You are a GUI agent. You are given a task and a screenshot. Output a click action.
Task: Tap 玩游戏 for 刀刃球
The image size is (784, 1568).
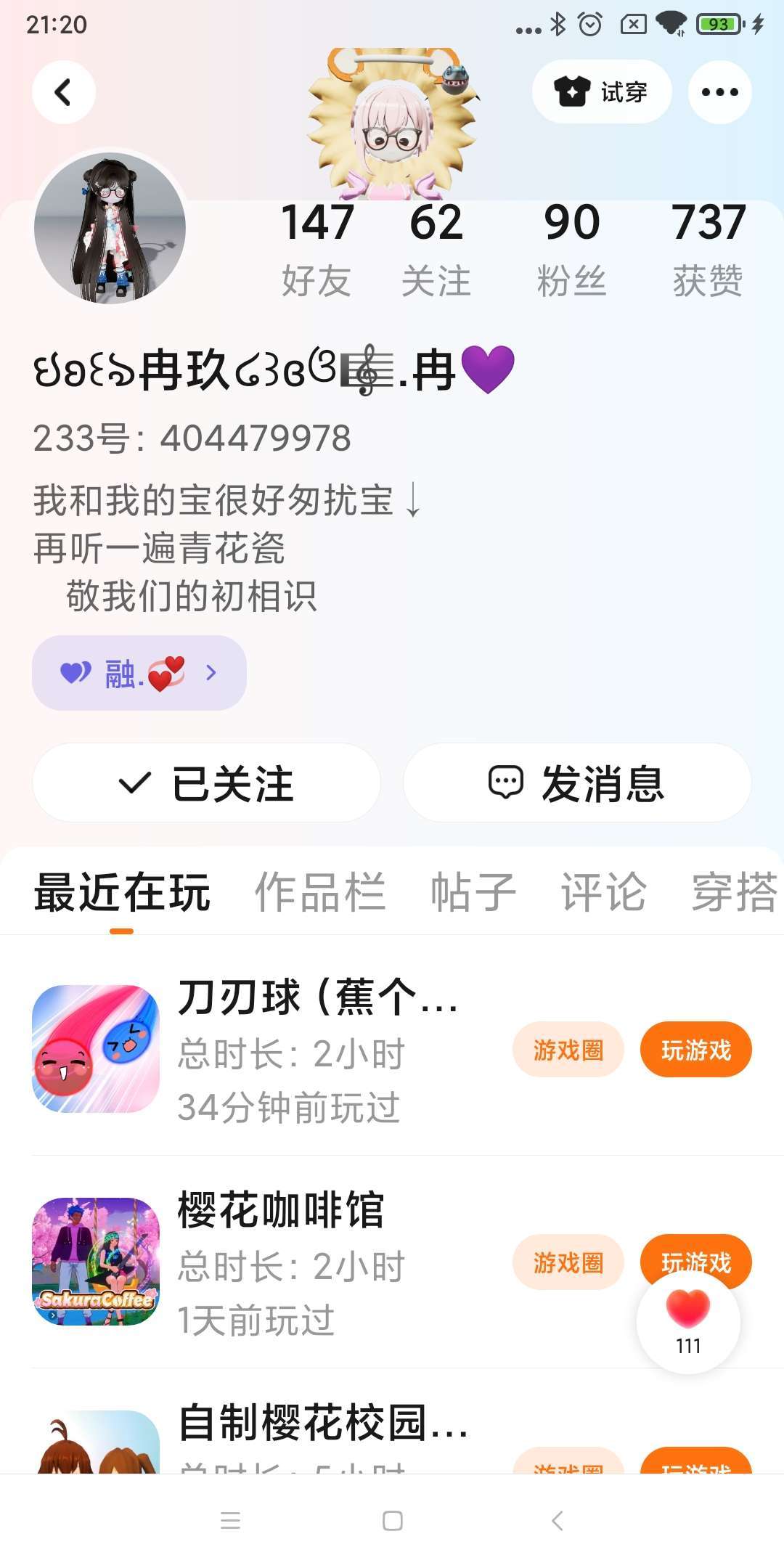coord(695,1050)
